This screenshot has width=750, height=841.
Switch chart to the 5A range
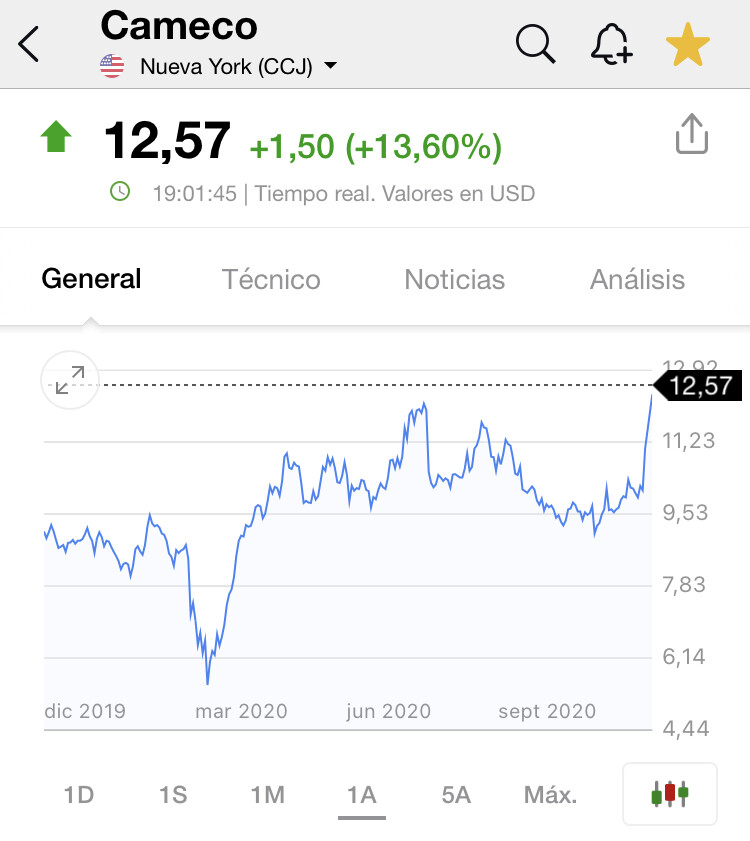point(456,796)
